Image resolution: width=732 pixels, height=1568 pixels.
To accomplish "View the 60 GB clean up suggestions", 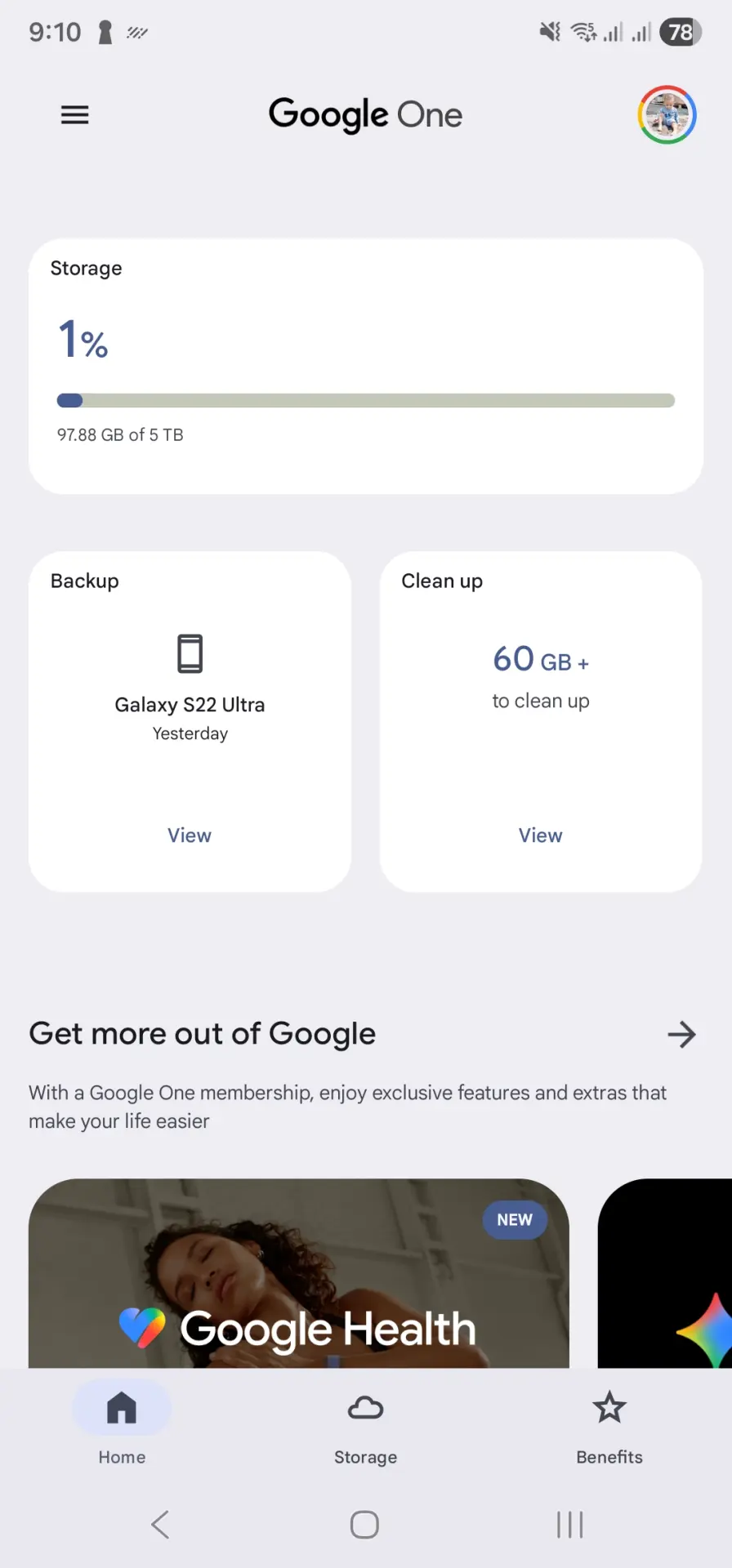I will (x=540, y=835).
